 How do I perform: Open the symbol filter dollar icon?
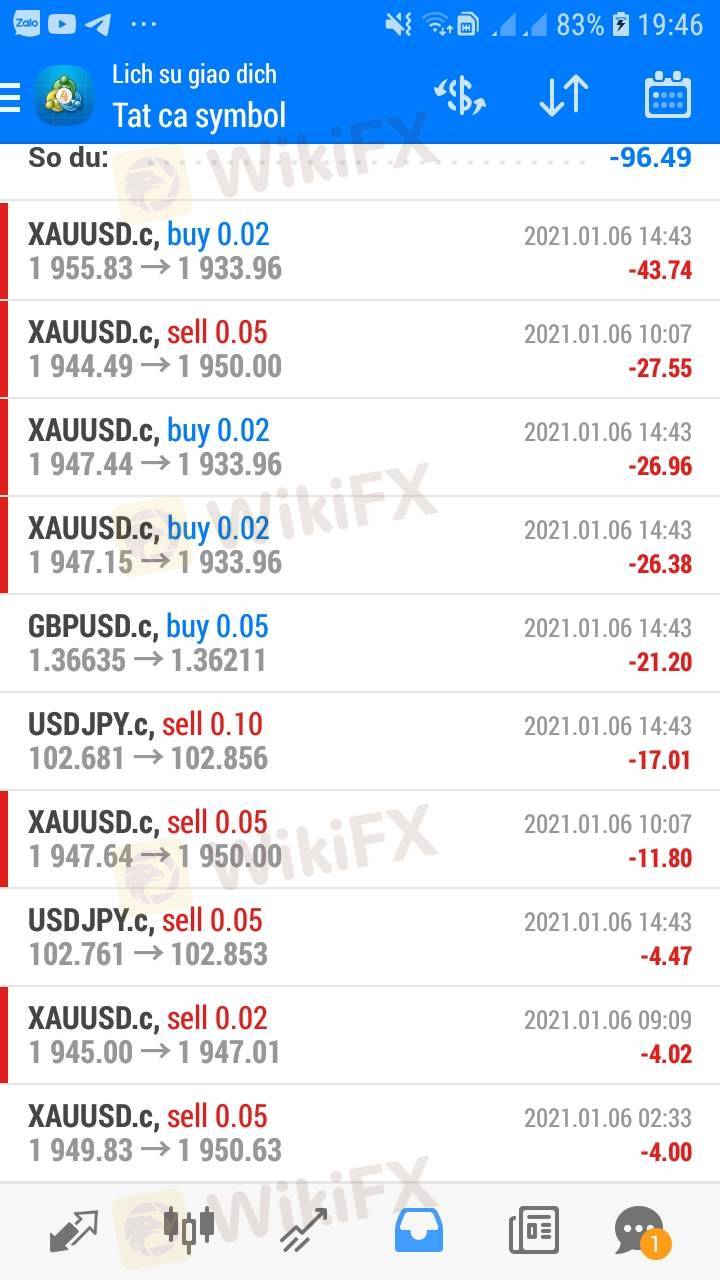click(460, 97)
